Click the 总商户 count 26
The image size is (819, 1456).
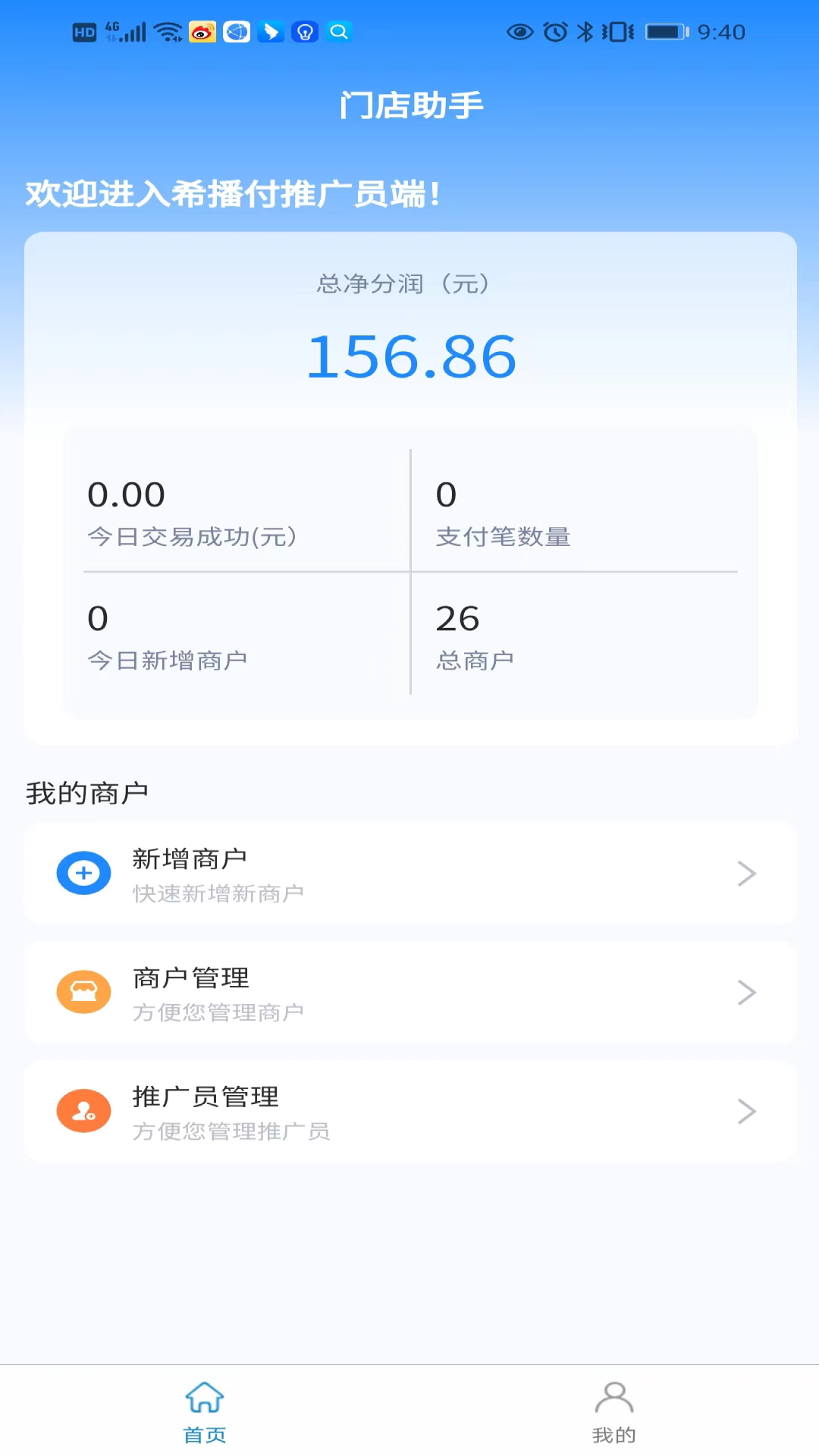(x=459, y=618)
